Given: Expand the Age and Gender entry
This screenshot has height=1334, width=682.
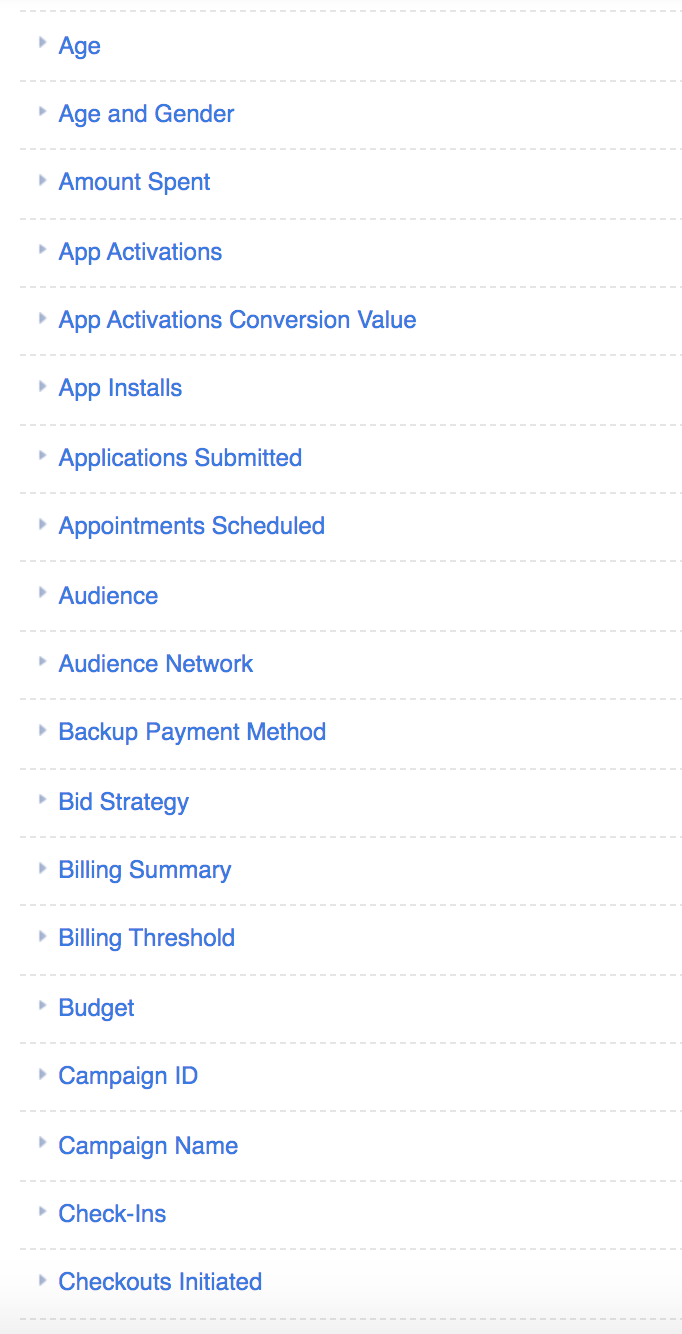Looking at the screenshot, I should (x=146, y=114).
